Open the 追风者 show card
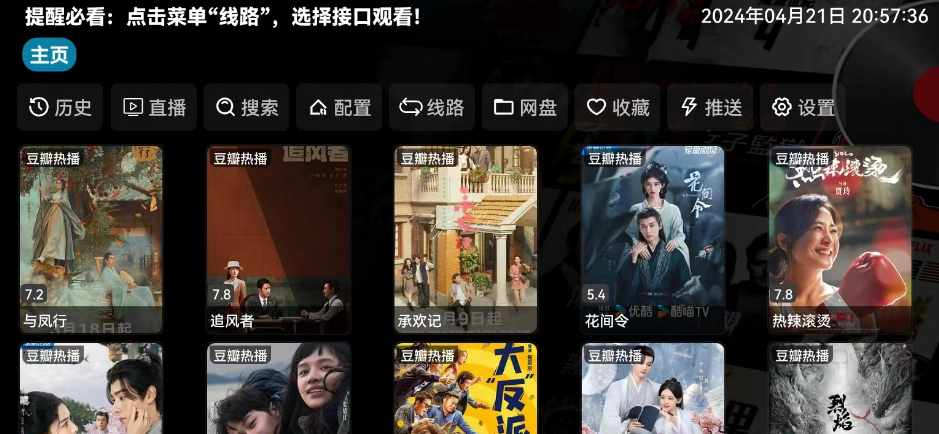The width and height of the screenshot is (939, 434). (x=278, y=240)
